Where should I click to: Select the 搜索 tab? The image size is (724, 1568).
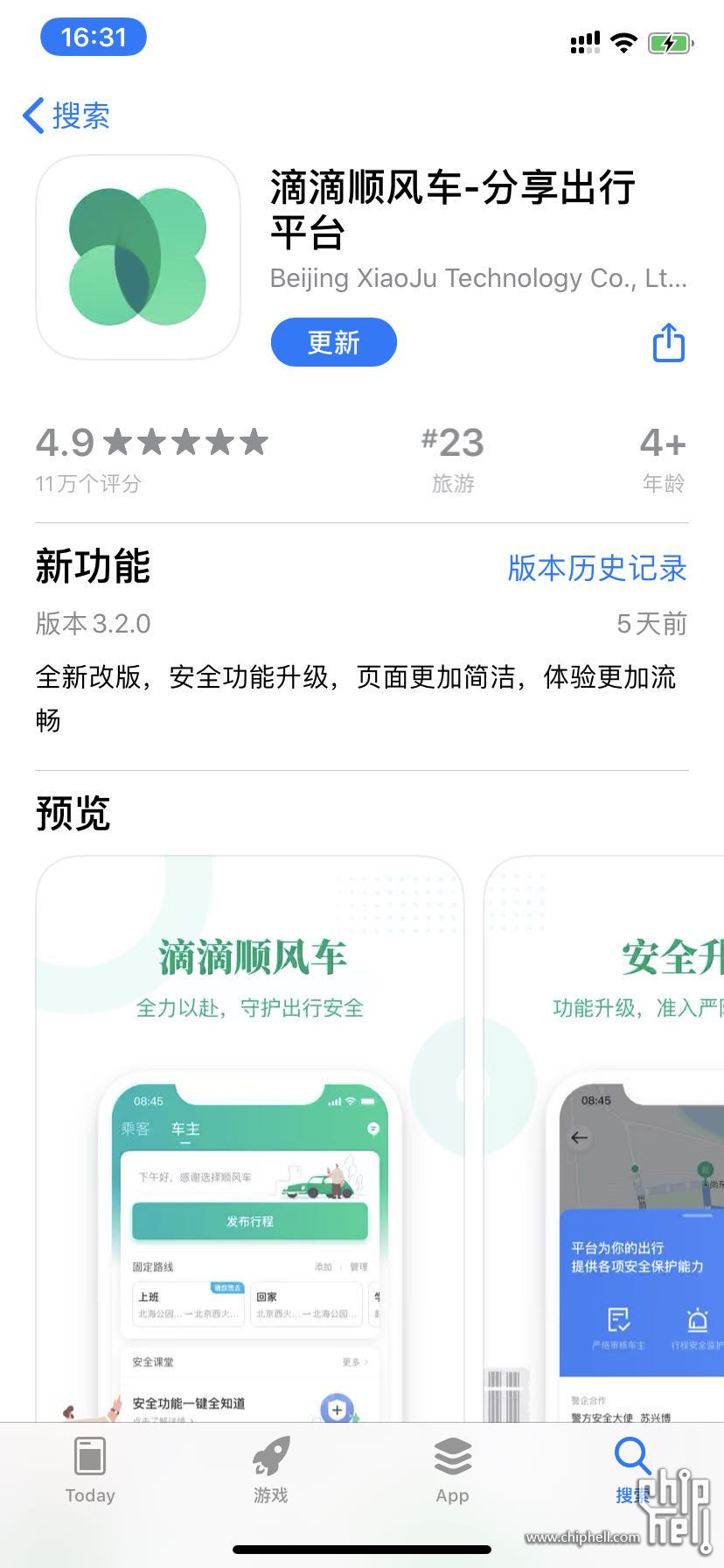[x=632, y=1470]
